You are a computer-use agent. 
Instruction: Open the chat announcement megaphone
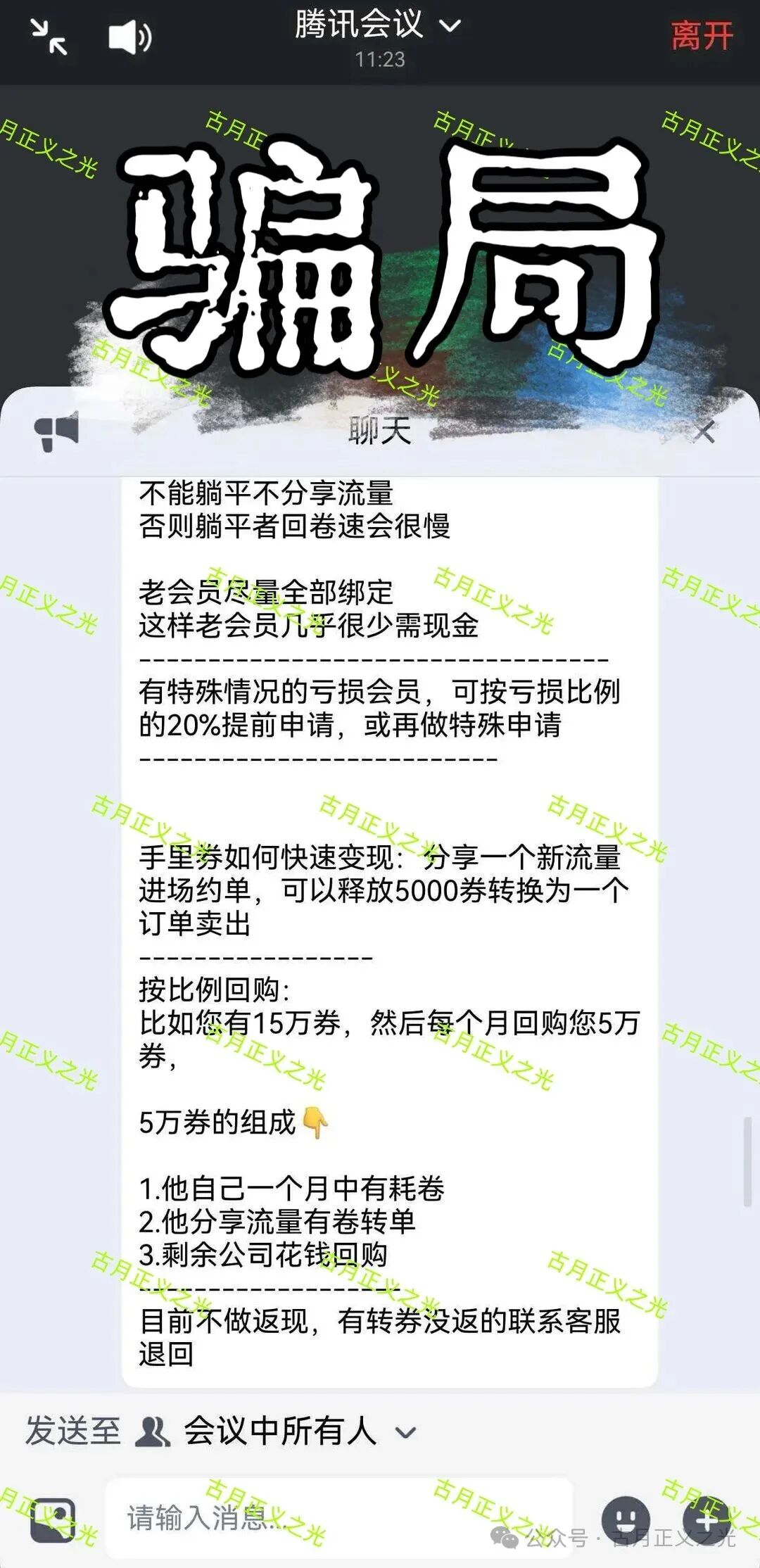coord(56,431)
